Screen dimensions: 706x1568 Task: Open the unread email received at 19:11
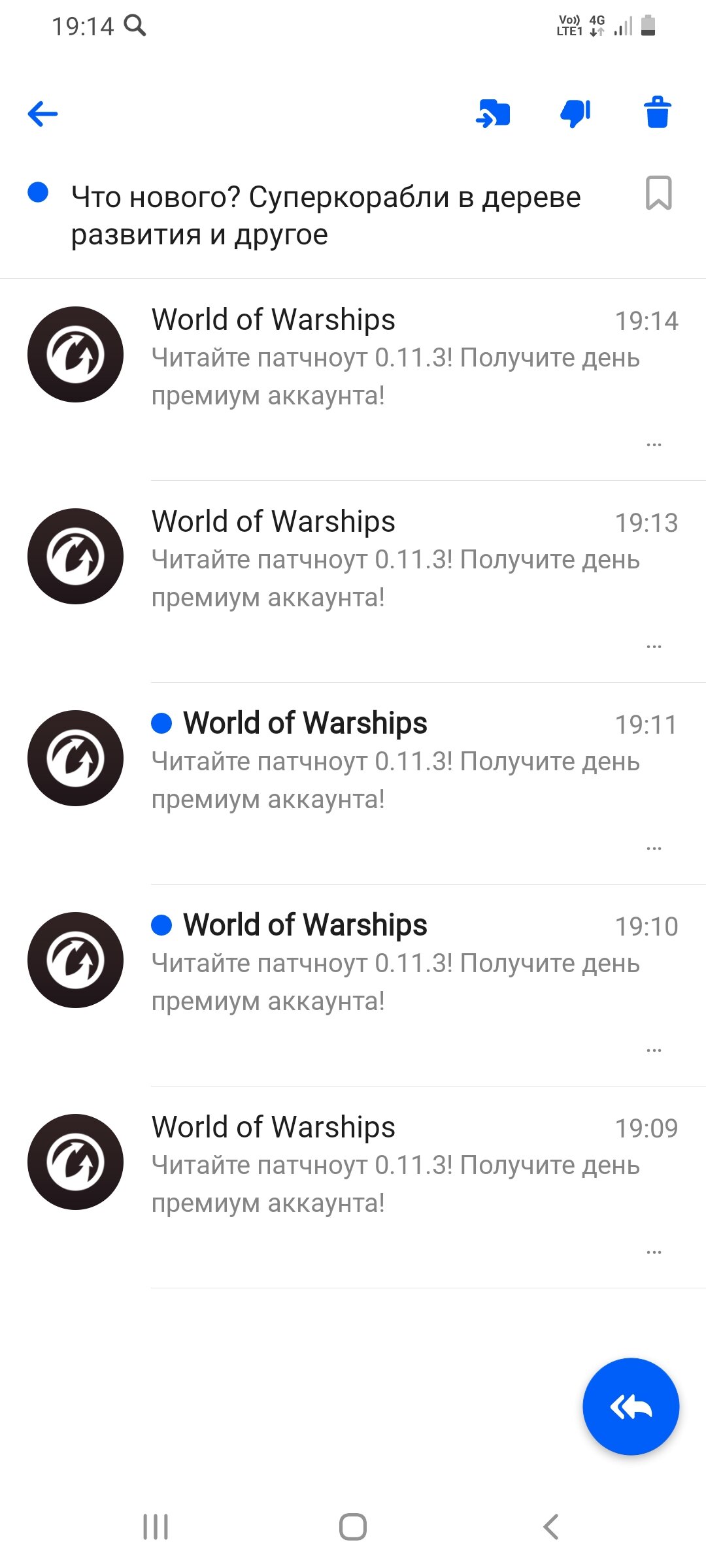353,784
